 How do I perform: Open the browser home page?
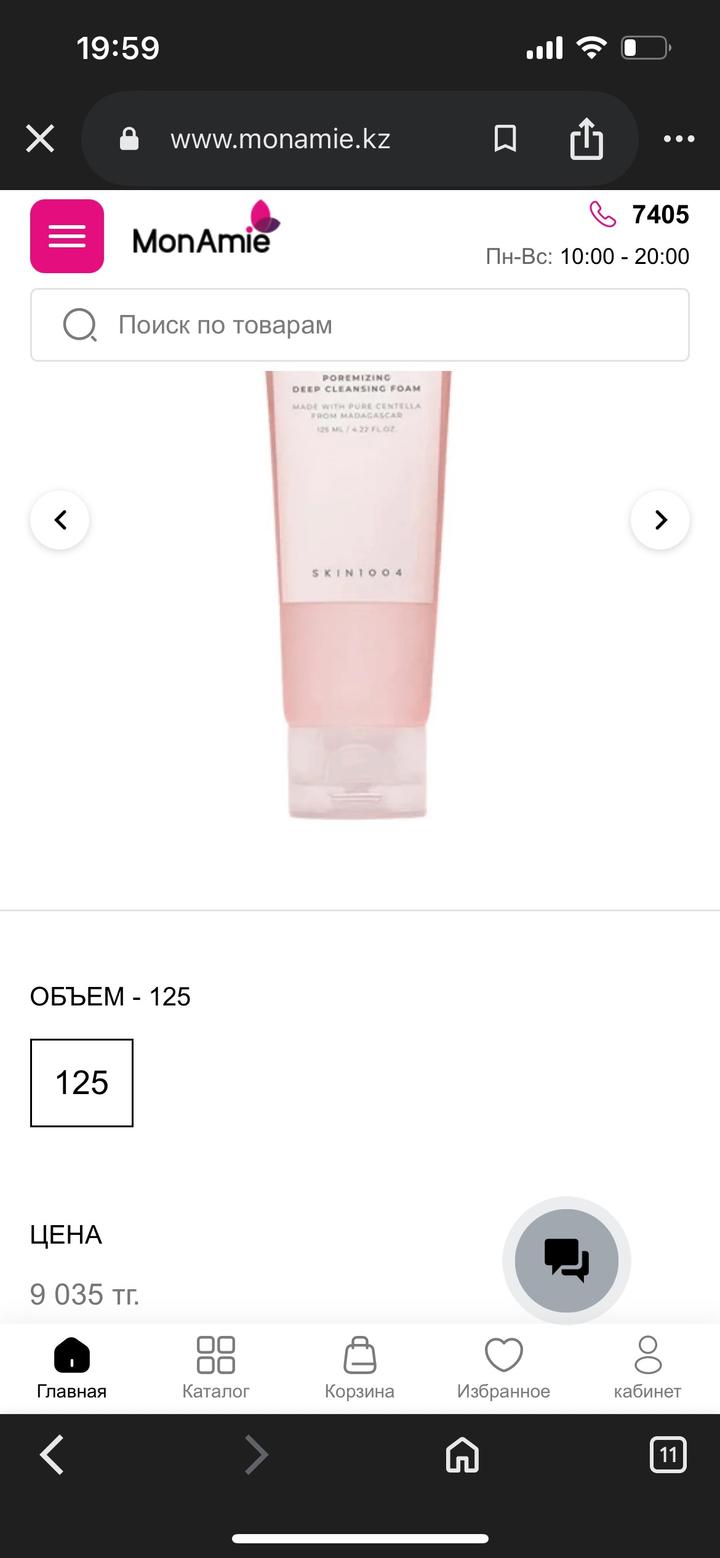462,1455
